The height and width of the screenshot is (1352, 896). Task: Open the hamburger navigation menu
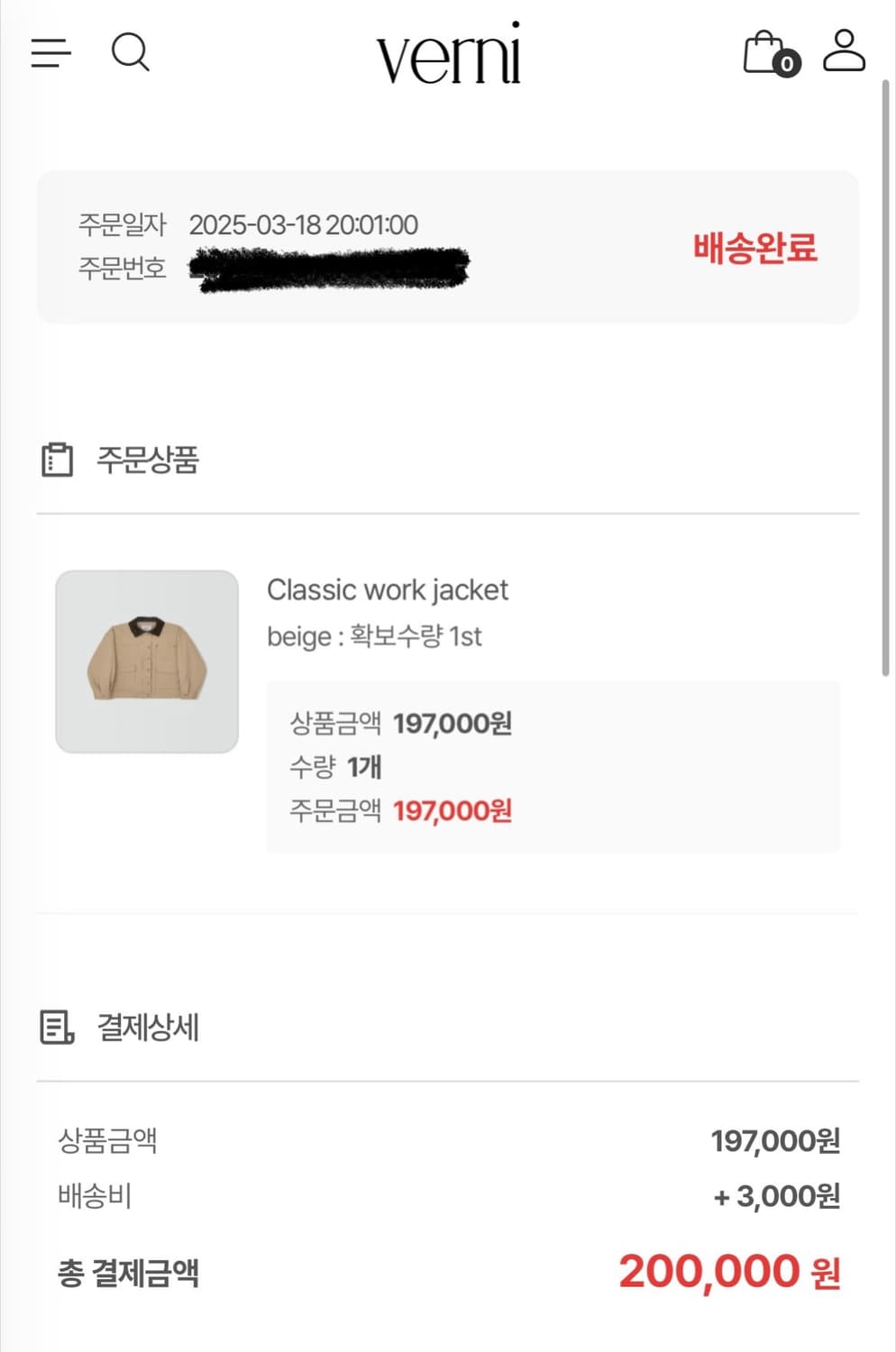pyautogui.click(x=51, y=54)
